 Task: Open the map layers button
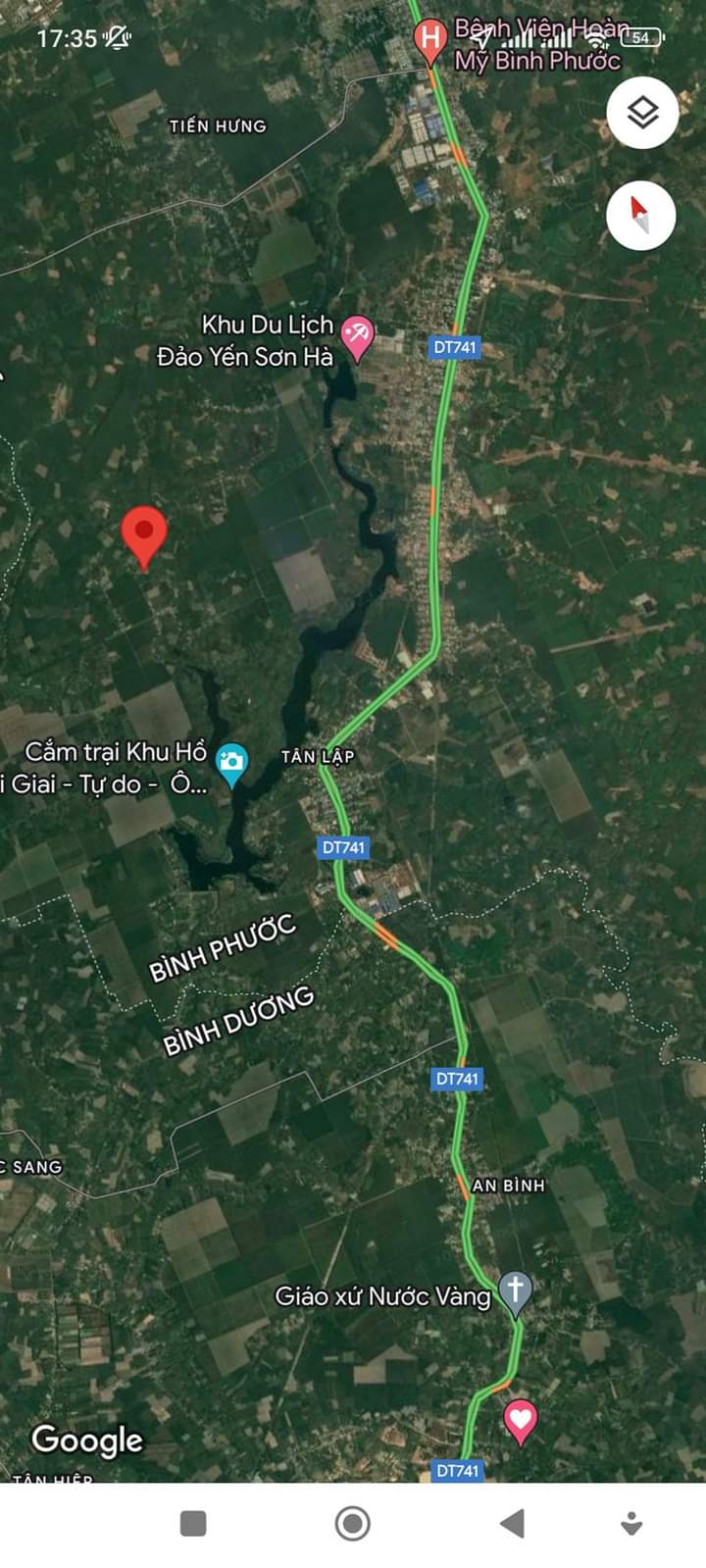[642, 114]
